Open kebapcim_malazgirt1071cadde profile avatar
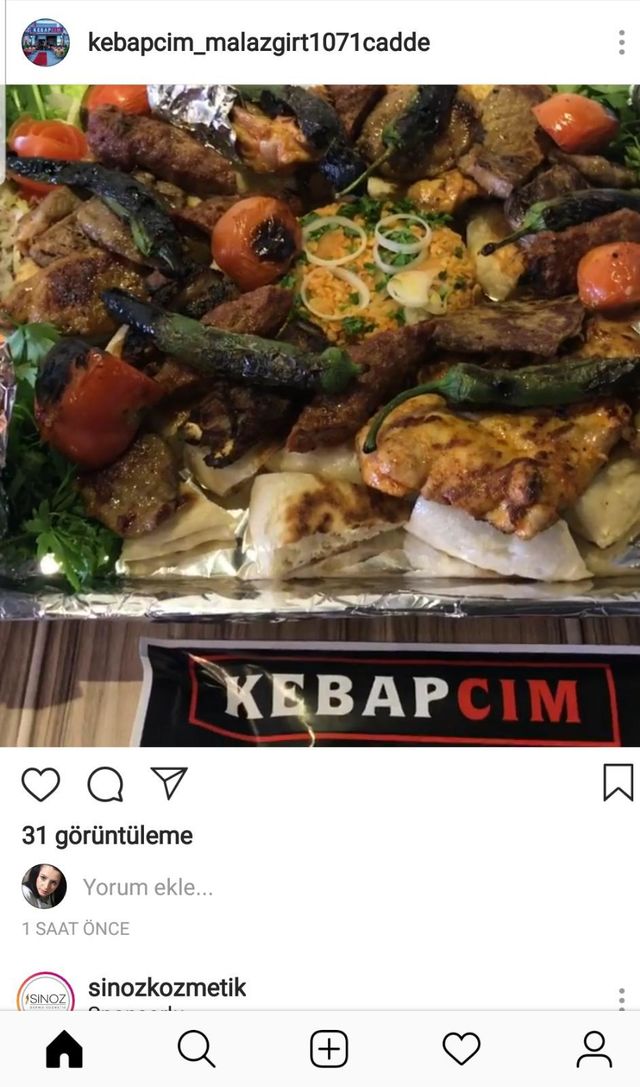Viewport: 640px width, 1087px height. (x=46, y=42)
